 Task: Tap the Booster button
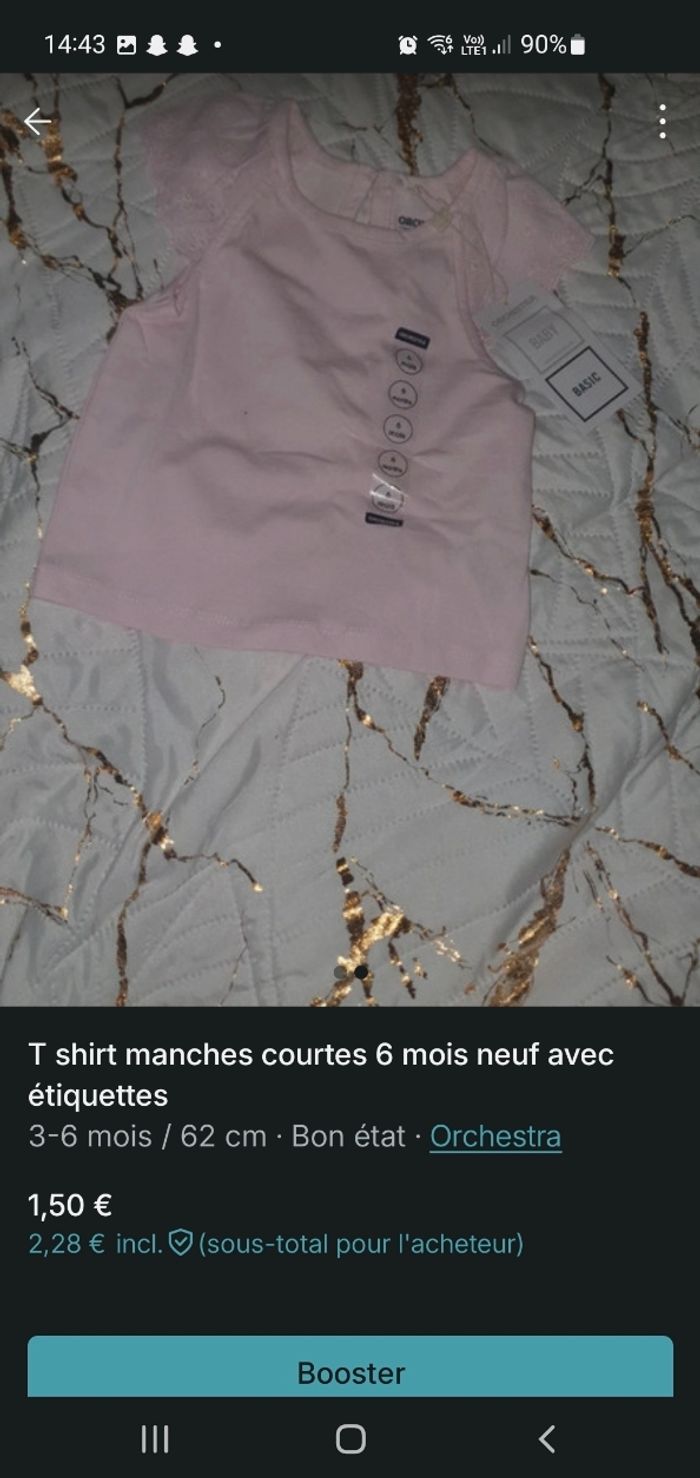(350, 1371)
